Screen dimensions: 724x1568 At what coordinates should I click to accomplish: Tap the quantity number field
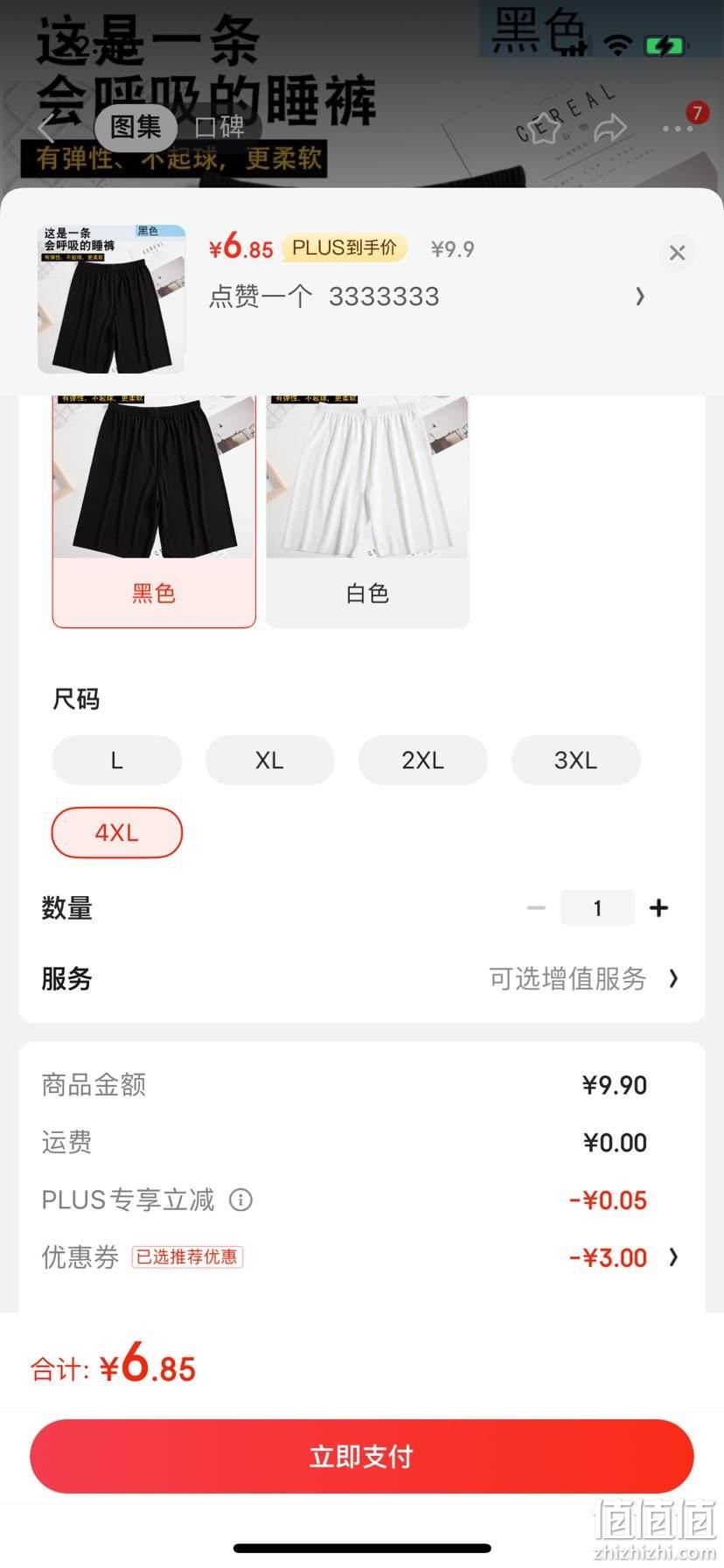pos(597,908)
